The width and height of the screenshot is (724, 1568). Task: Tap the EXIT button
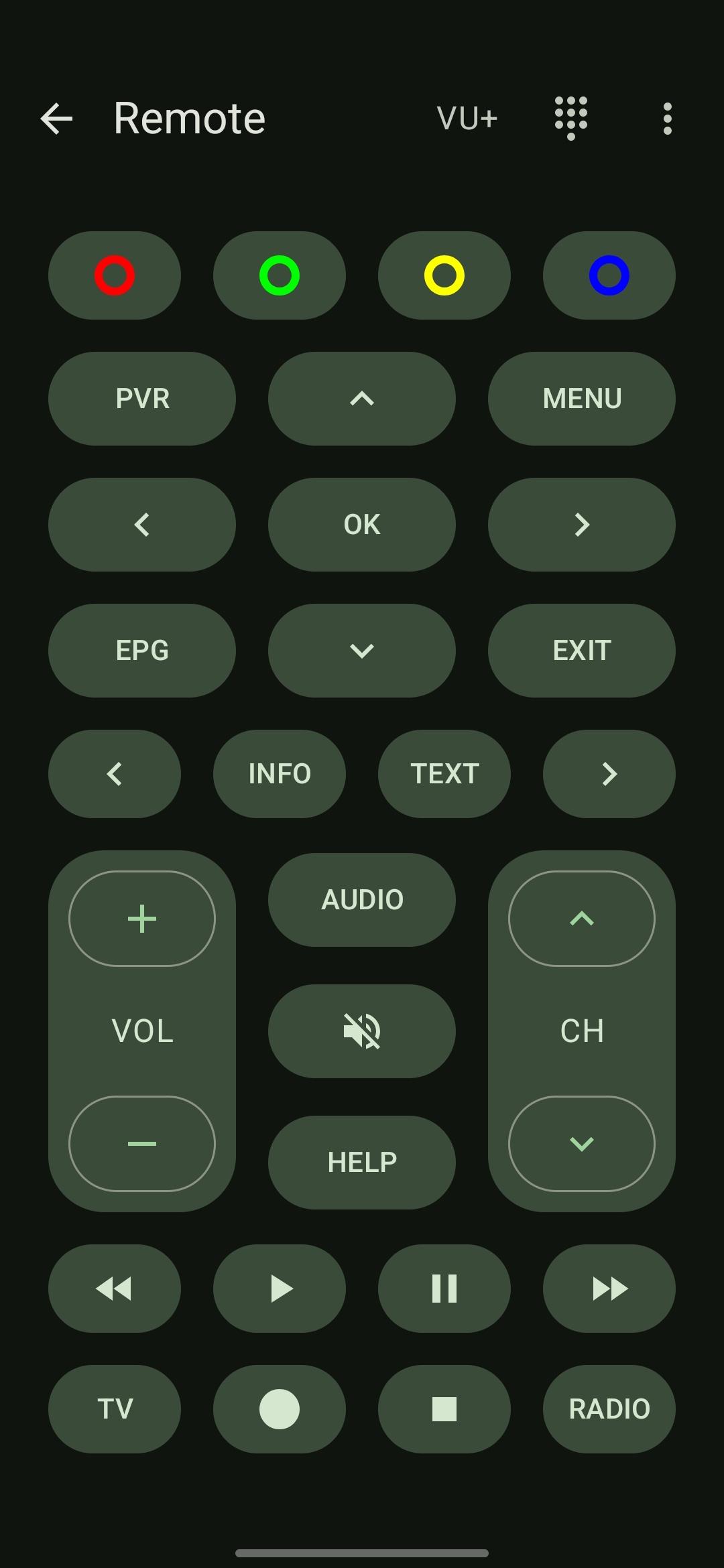click(x=581, y=651)
